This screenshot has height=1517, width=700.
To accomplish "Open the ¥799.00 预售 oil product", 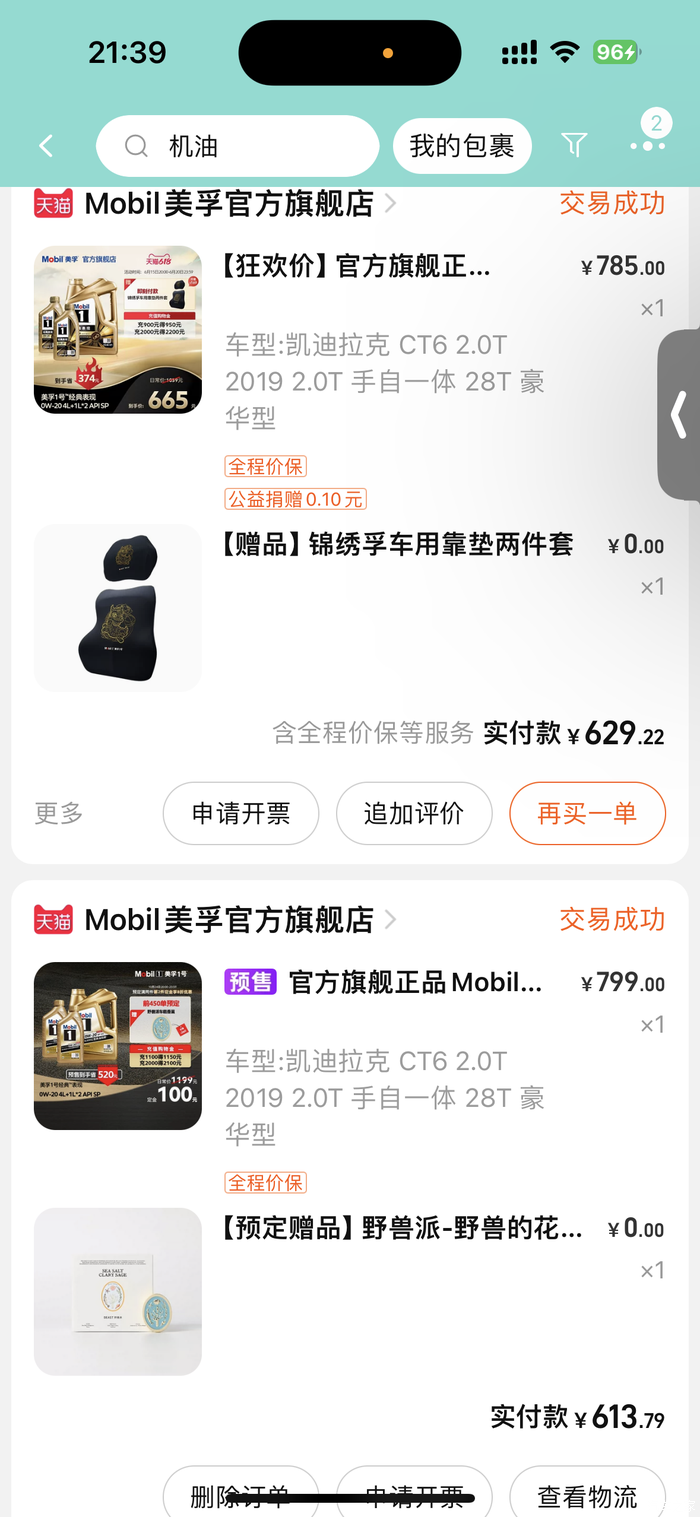I will tap(415, 983).
